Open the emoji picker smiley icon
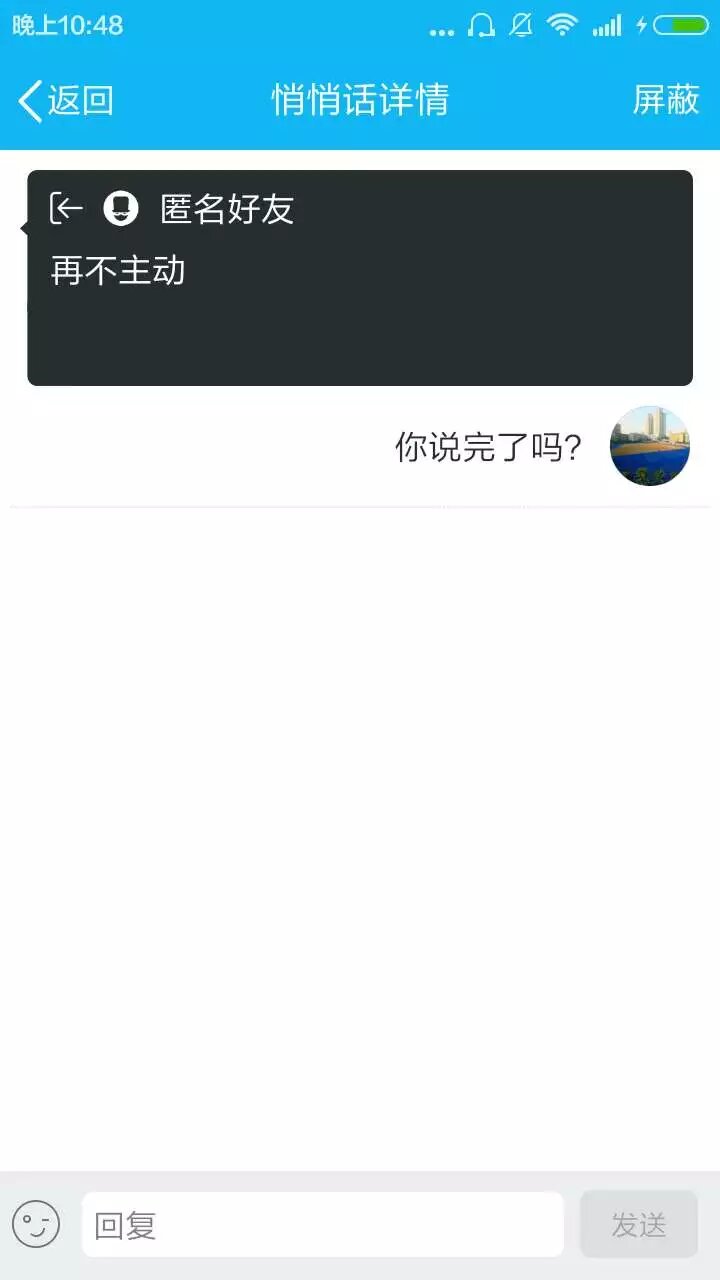This screenshot has width=720, height=1280. (36, 1224)
